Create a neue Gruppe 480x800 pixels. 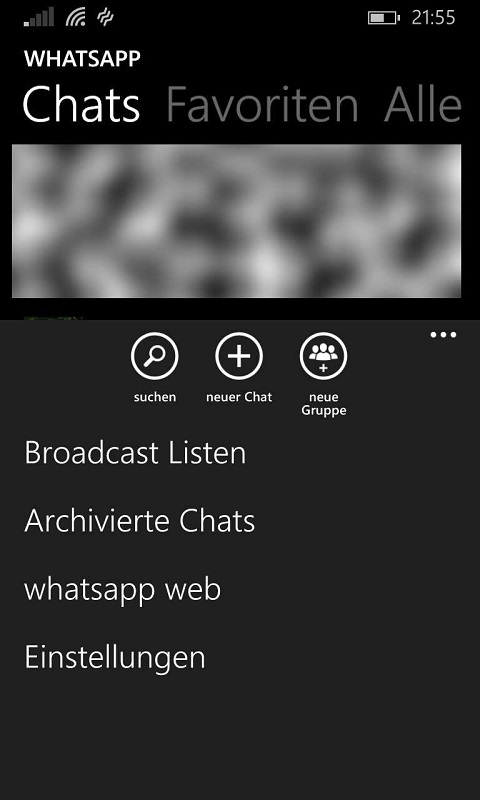tap(323, 356)
